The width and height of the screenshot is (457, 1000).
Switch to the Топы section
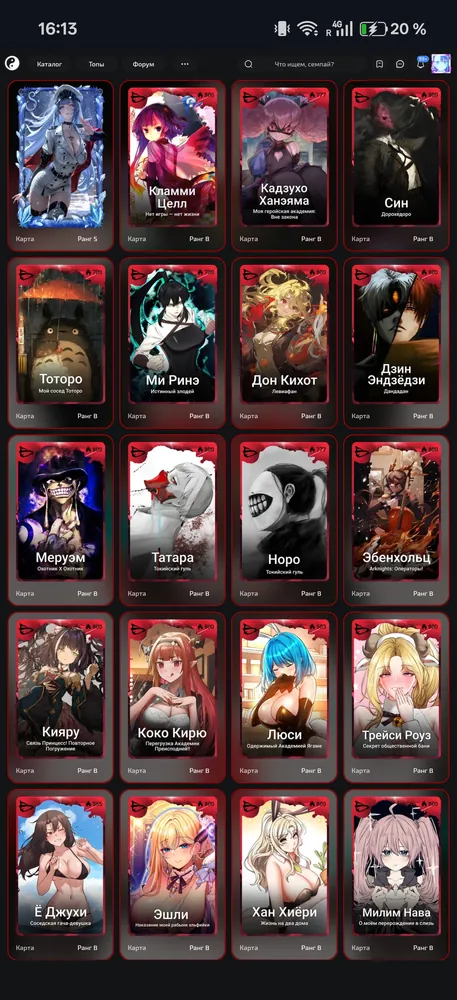click(x=96, y=64)
